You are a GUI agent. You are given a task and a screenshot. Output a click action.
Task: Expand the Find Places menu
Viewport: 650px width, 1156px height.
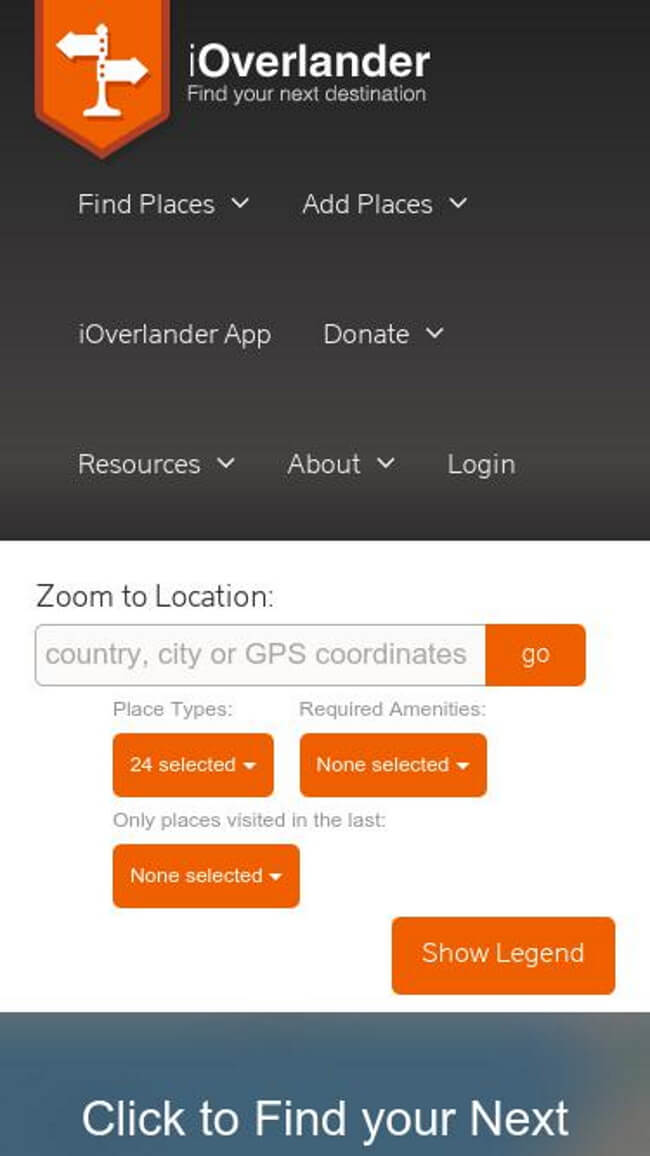(164, 204)
